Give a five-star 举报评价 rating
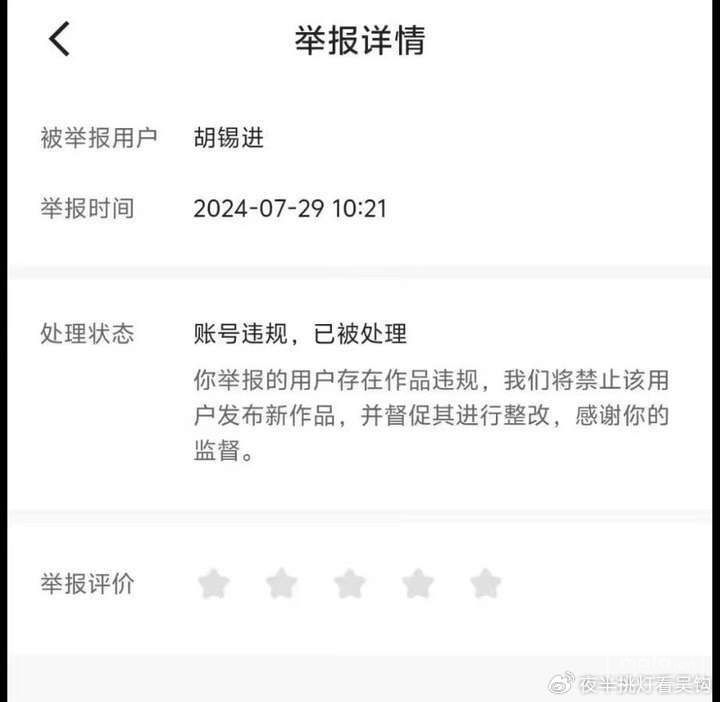 [x=485, y=583]
